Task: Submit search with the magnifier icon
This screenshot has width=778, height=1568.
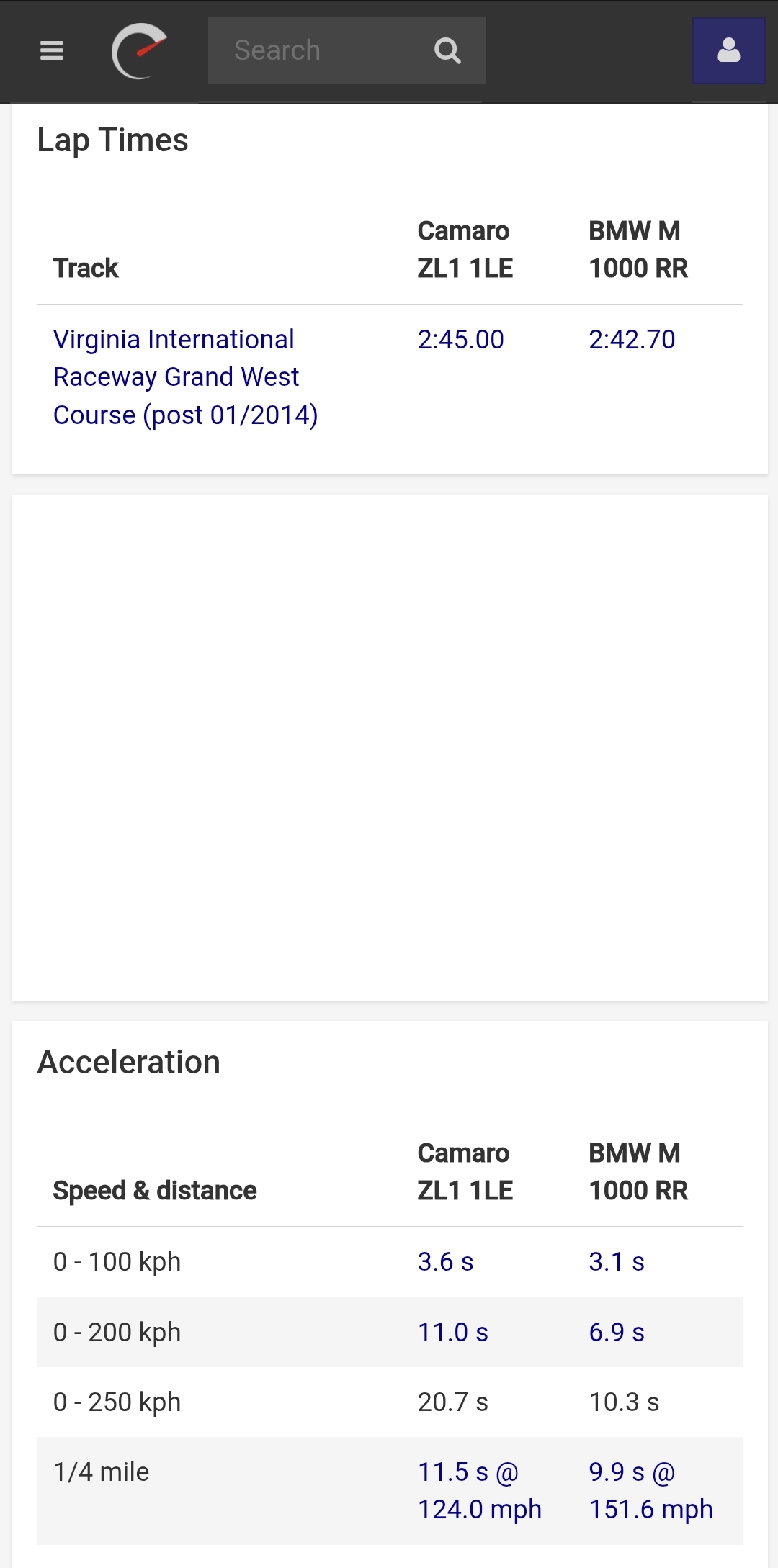Action: (x=447, y=50)
